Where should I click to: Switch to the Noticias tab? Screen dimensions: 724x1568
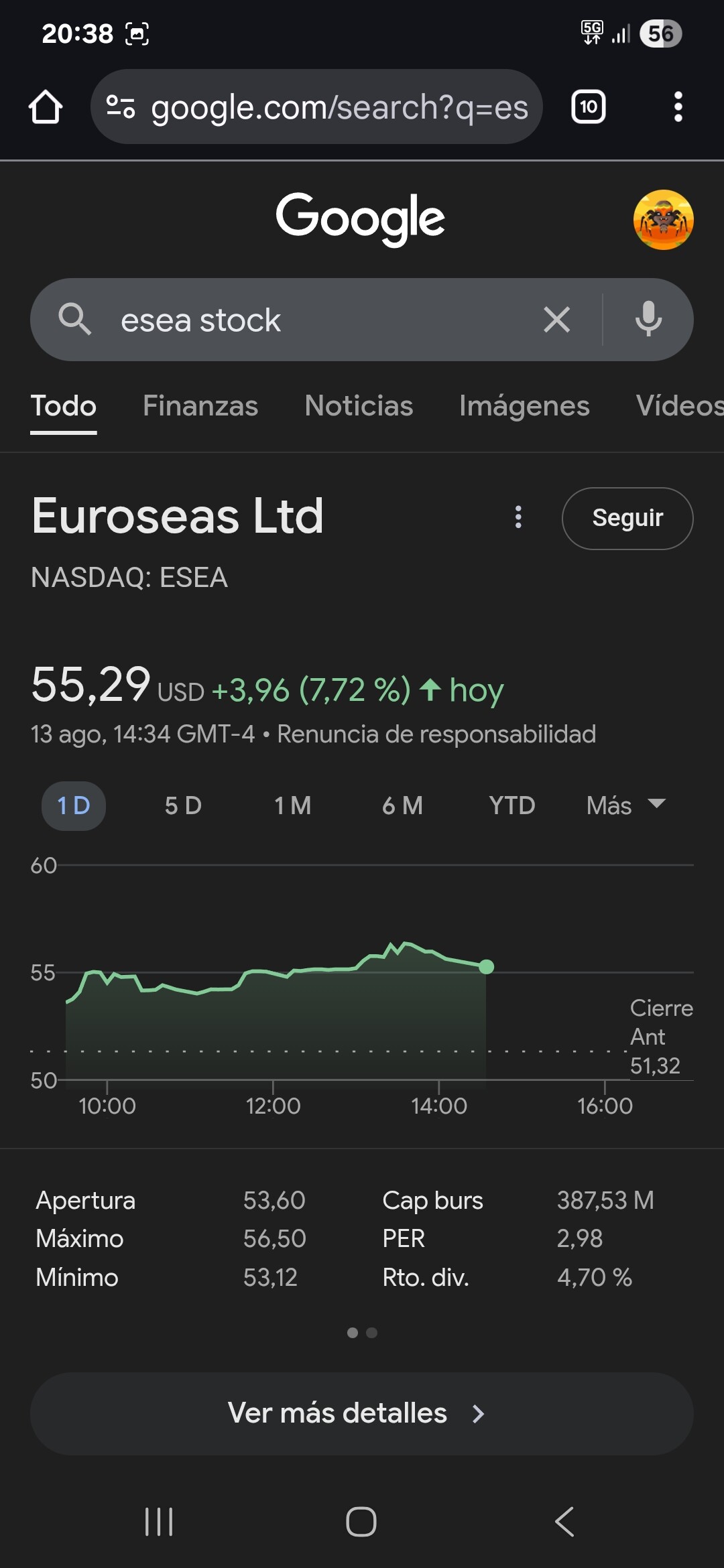point(359,405)
